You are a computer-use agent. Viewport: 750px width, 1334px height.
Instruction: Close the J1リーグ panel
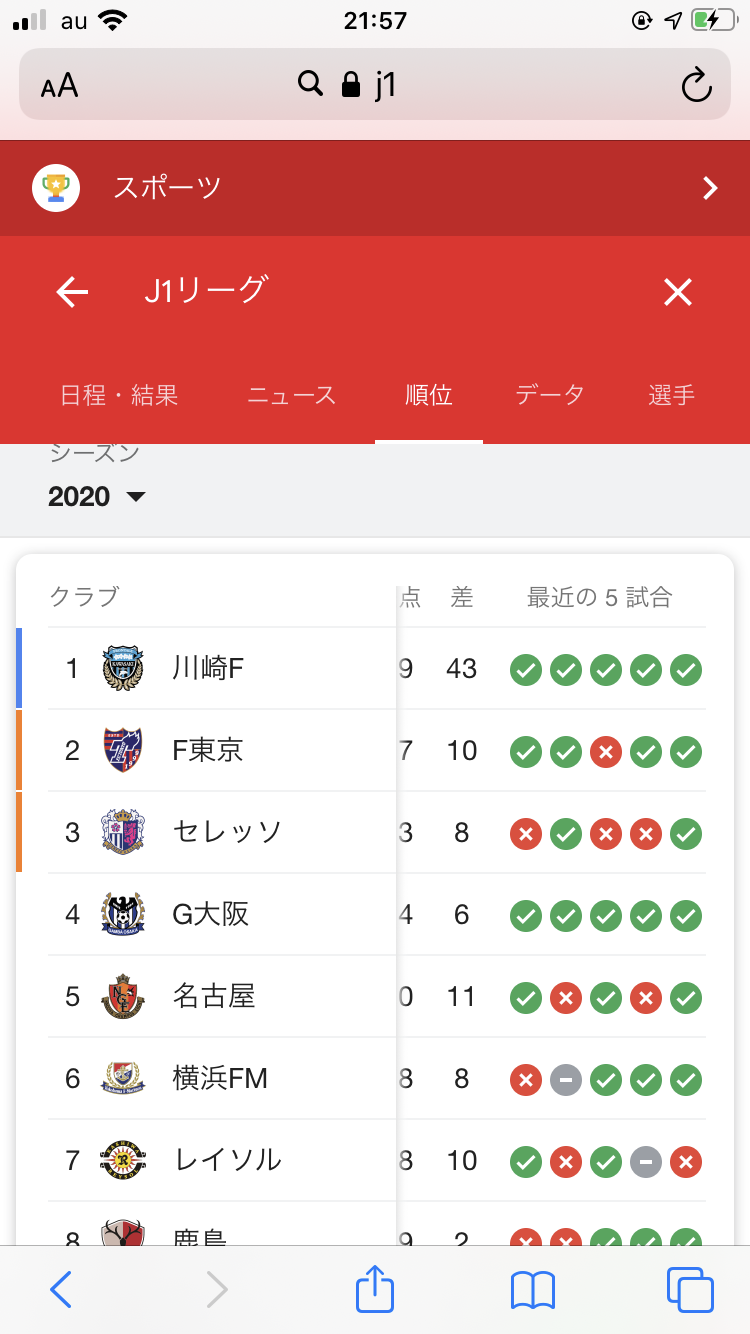(x=678, y=292)
